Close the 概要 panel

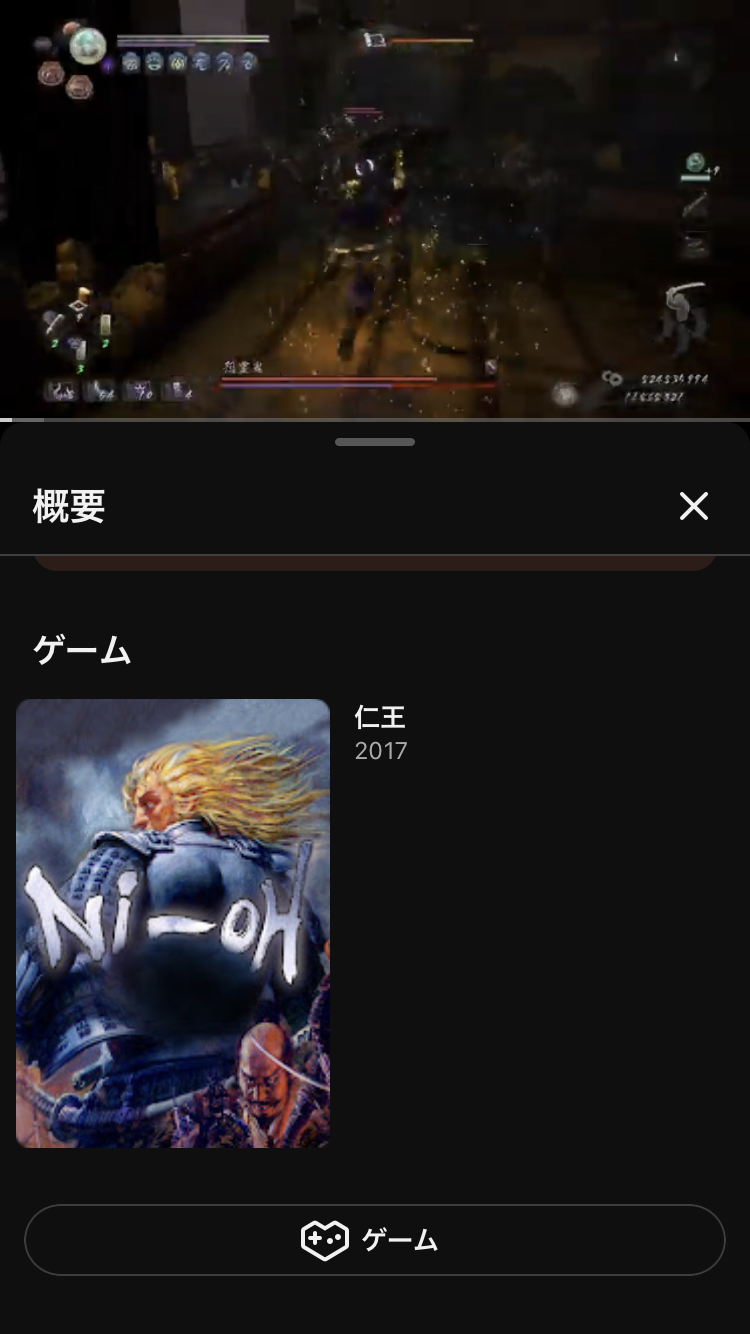[x=693, y=506]
